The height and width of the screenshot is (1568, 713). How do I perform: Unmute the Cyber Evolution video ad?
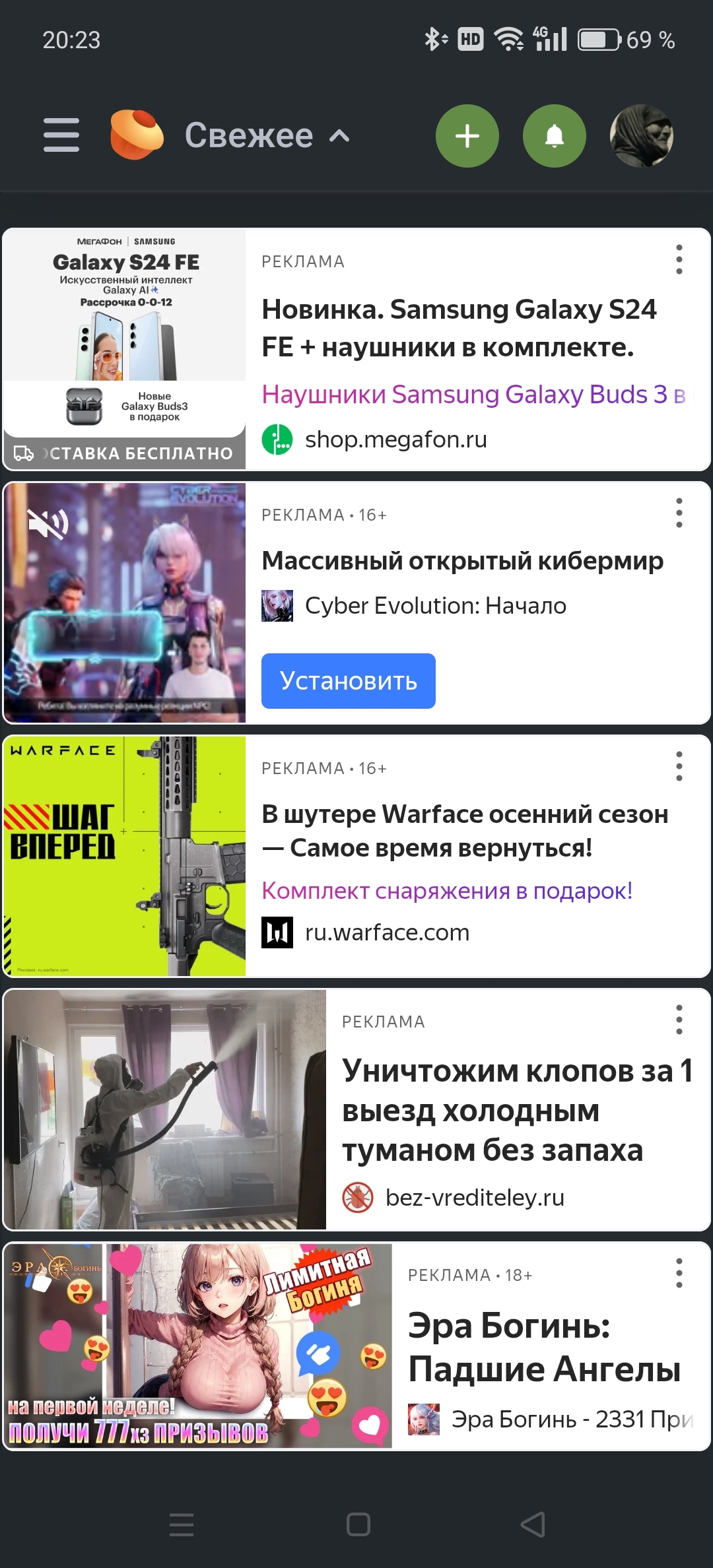click(48, 525)
